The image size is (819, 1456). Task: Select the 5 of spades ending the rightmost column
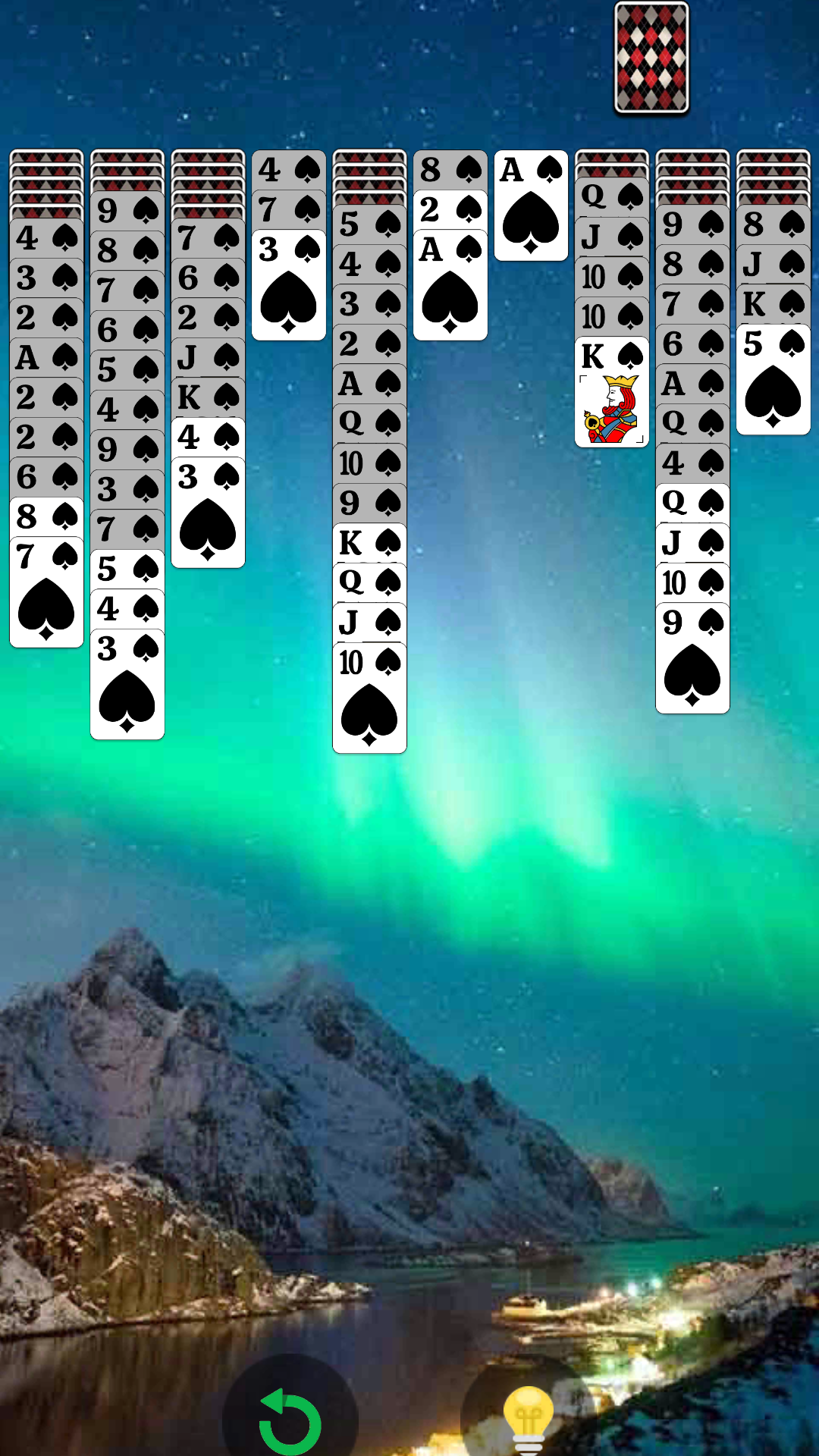point(772,379)
